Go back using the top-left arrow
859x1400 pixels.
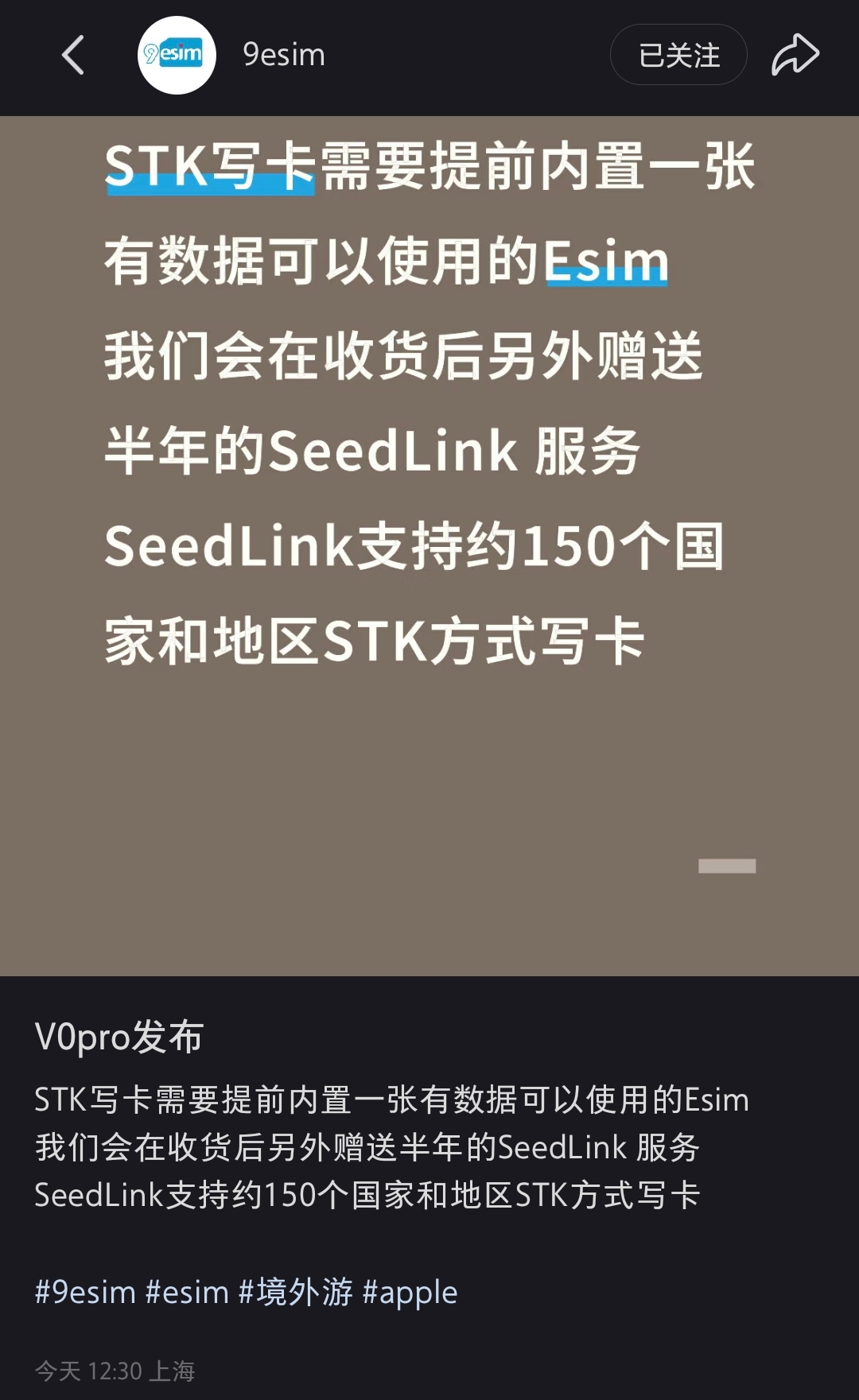73,56
